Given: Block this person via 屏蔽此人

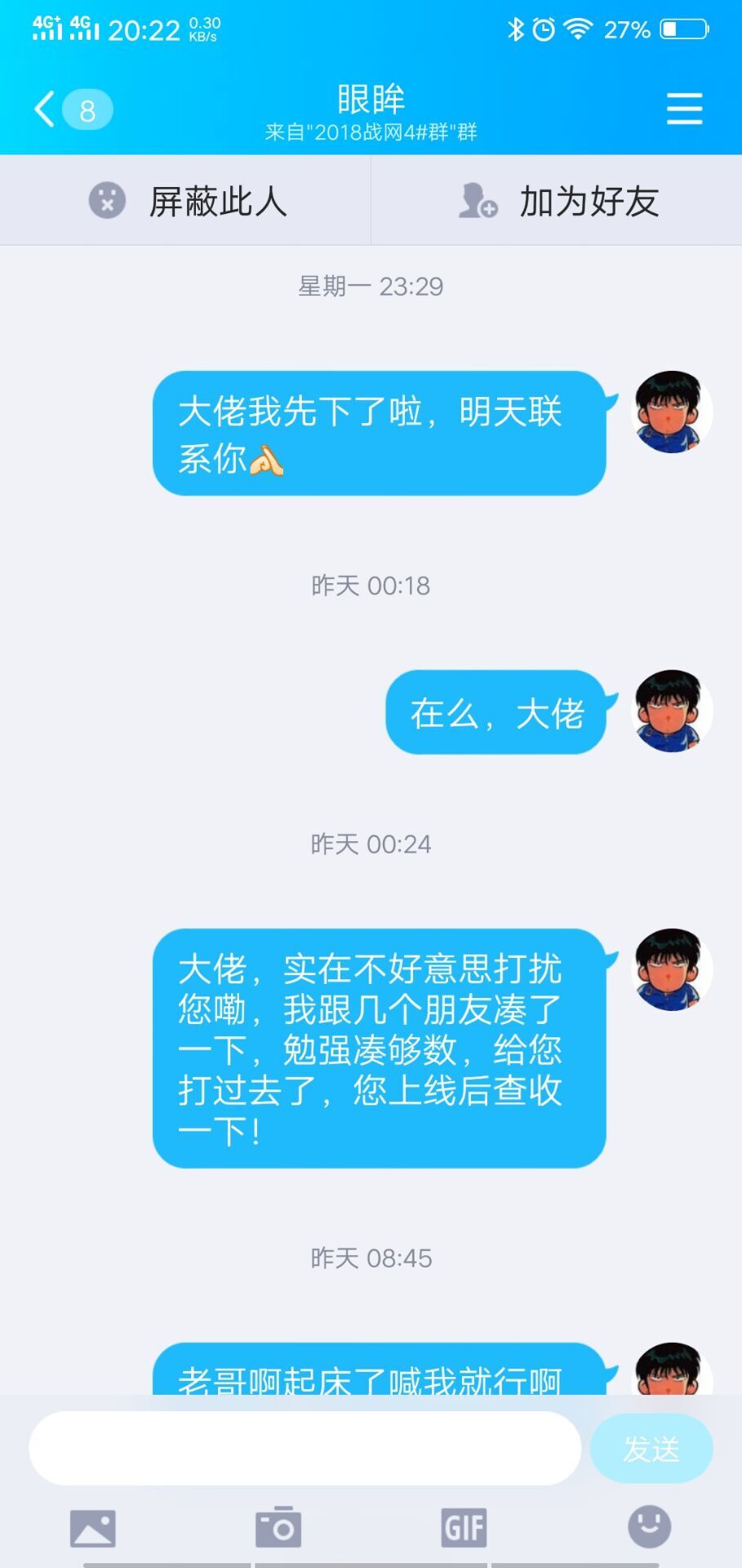Looking at the screenshot, I should tap(186, 201).
